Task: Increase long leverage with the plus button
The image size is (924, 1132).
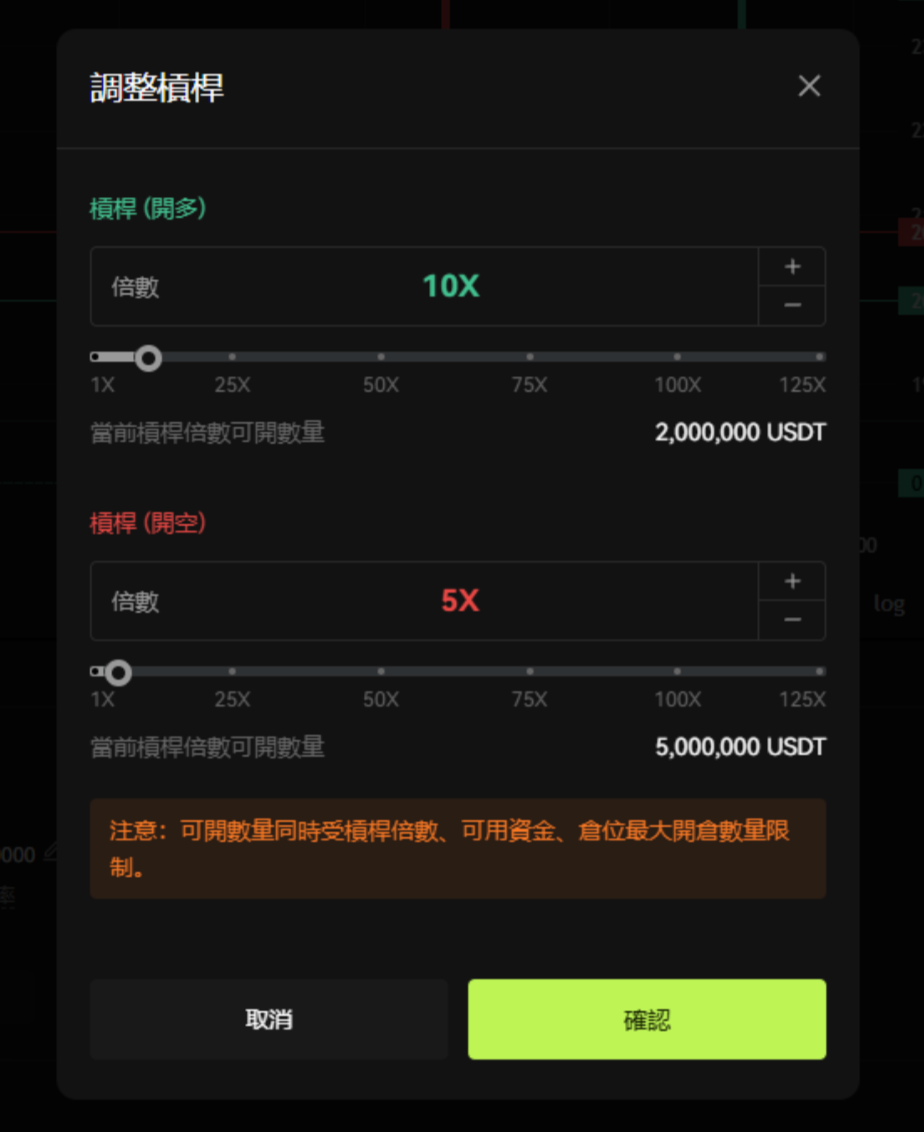Action: 792,267
